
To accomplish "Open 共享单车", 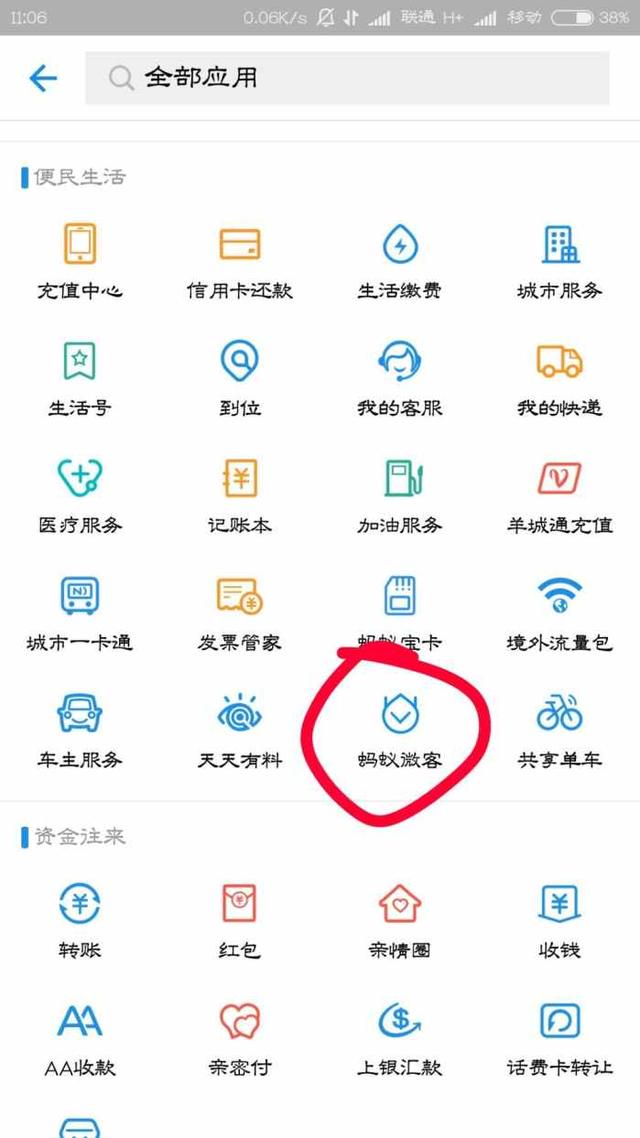I will [x=560, y=730].
